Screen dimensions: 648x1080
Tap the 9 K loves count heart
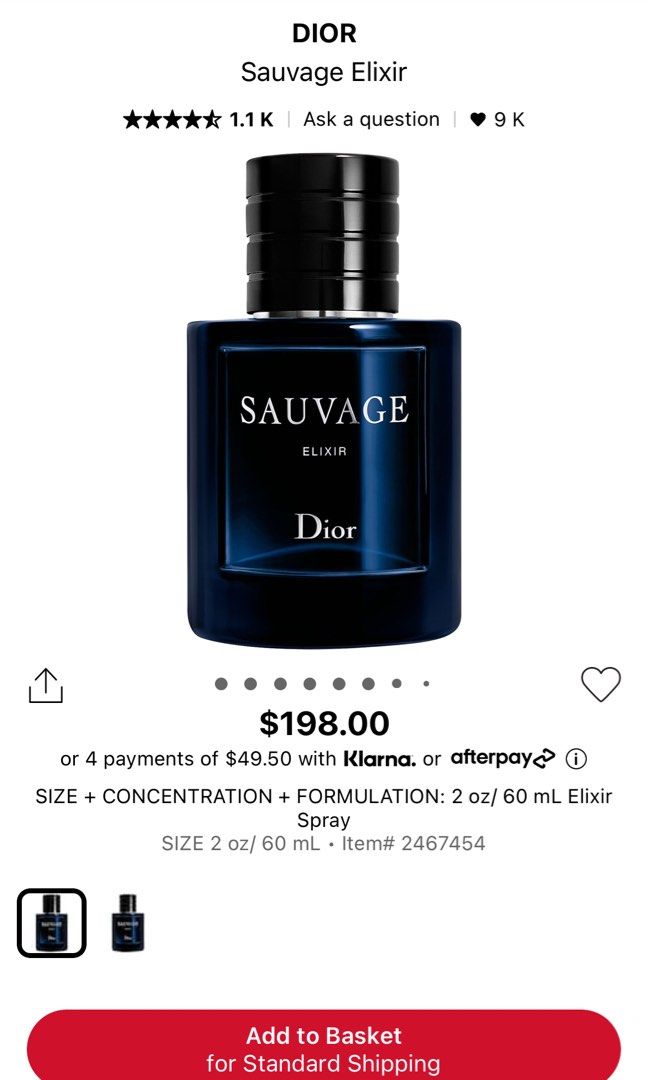(x=497, y=119)
